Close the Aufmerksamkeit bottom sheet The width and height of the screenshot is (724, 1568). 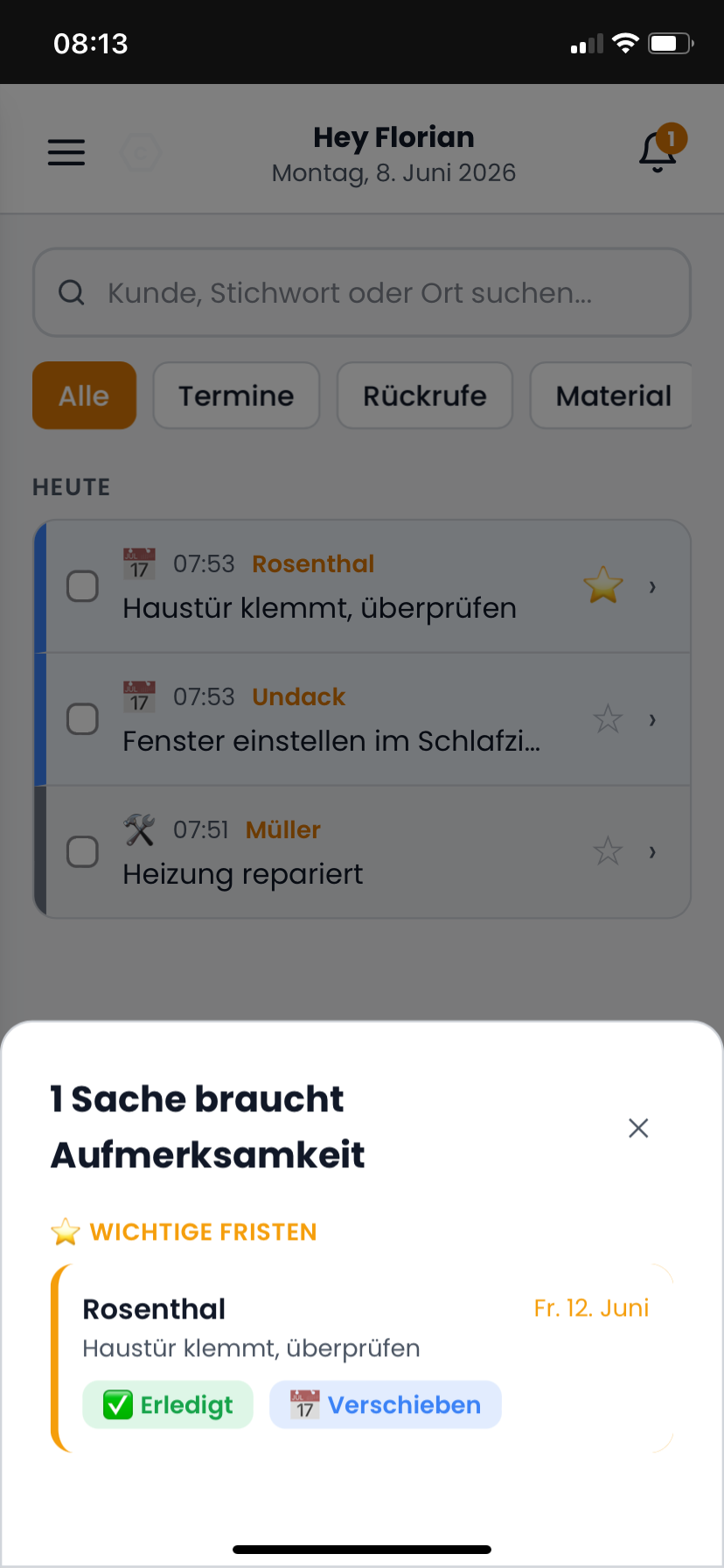pos(638,1128)
